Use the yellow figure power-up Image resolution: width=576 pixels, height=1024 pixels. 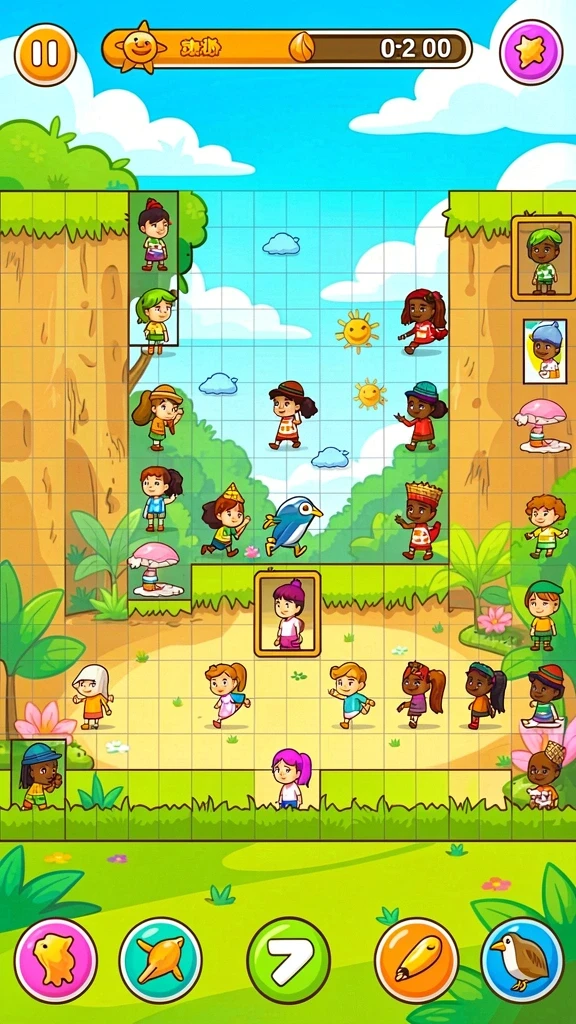[x=56, y=960]
